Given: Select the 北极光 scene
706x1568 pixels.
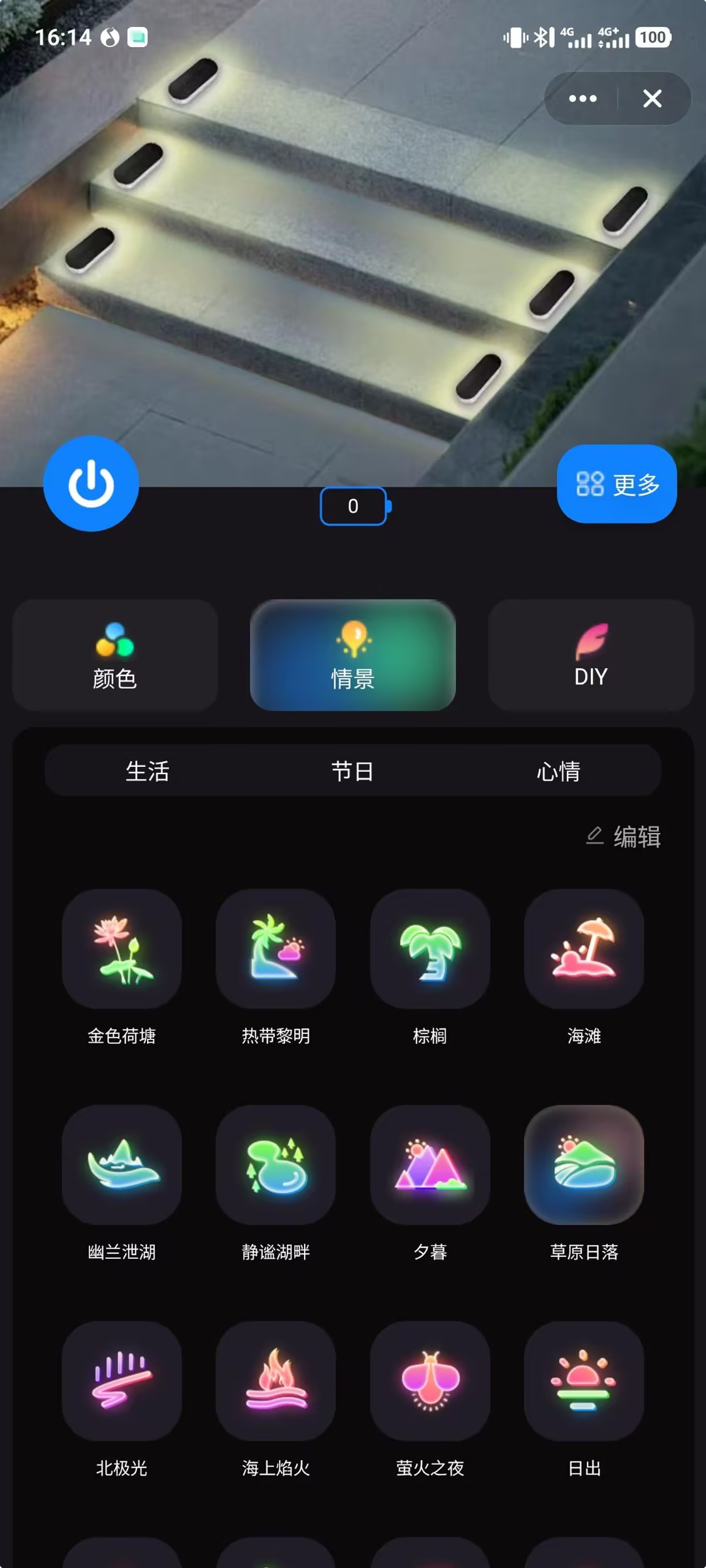Looking at the screenshot, I should click(x=122, y=1381).
